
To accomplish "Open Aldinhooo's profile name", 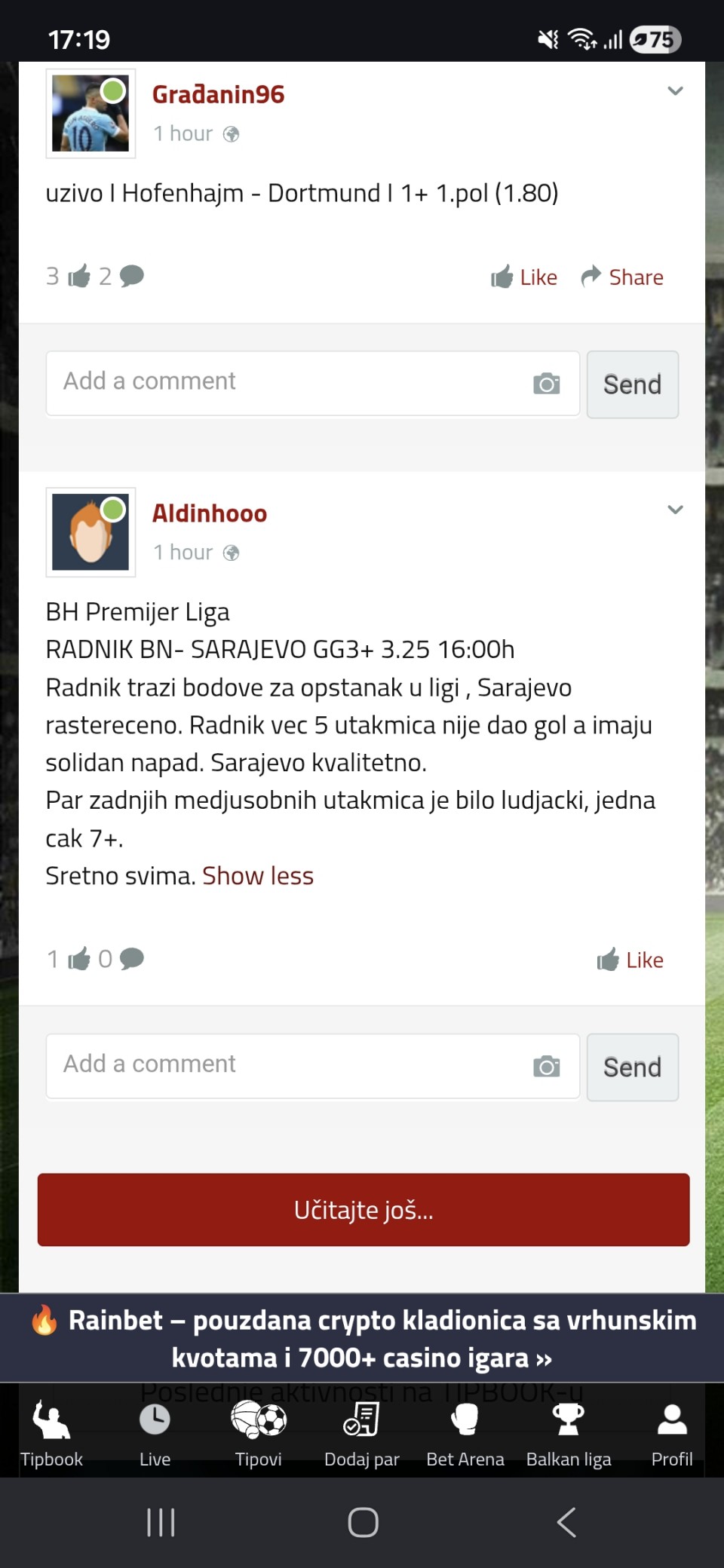I will tap(210, 514).
